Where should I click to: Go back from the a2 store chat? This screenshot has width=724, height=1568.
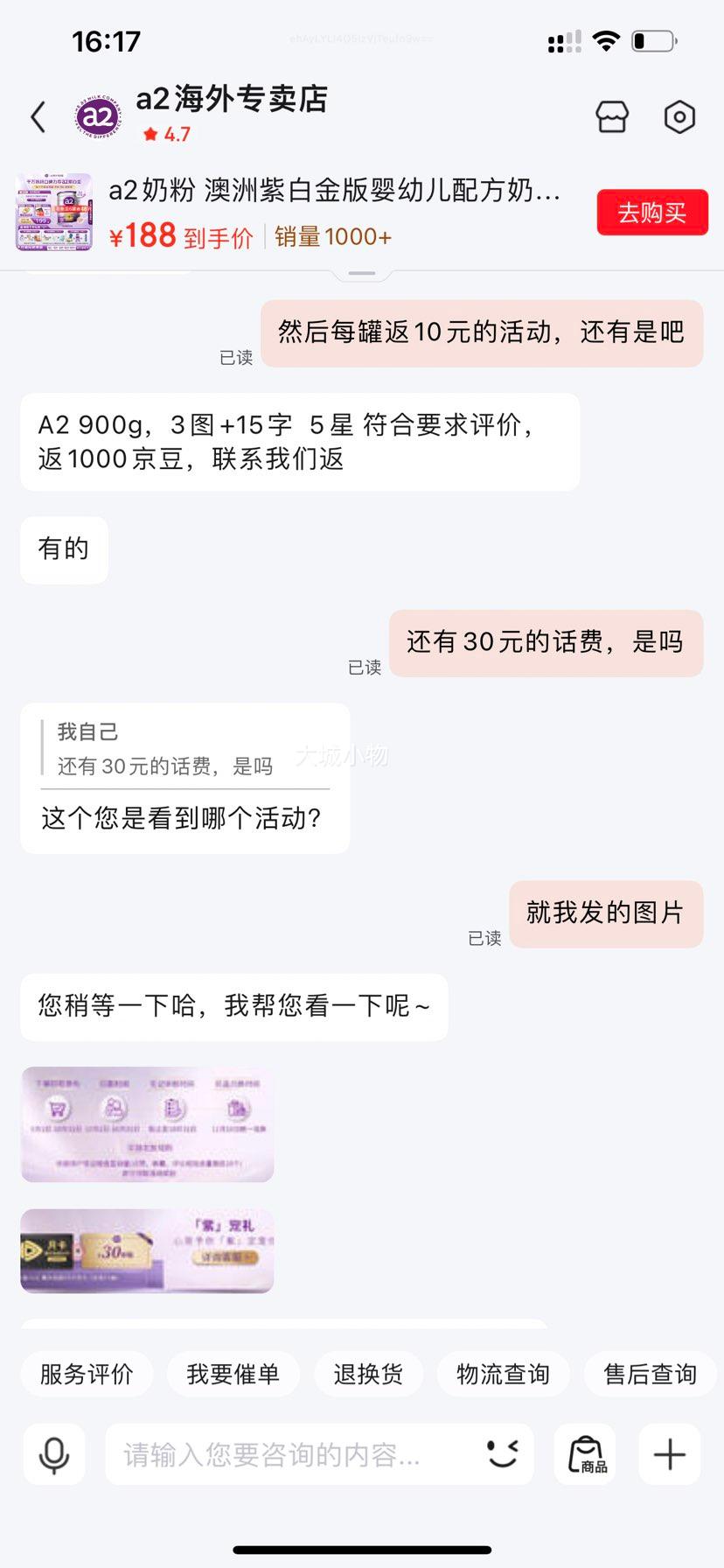click(38, 117)
